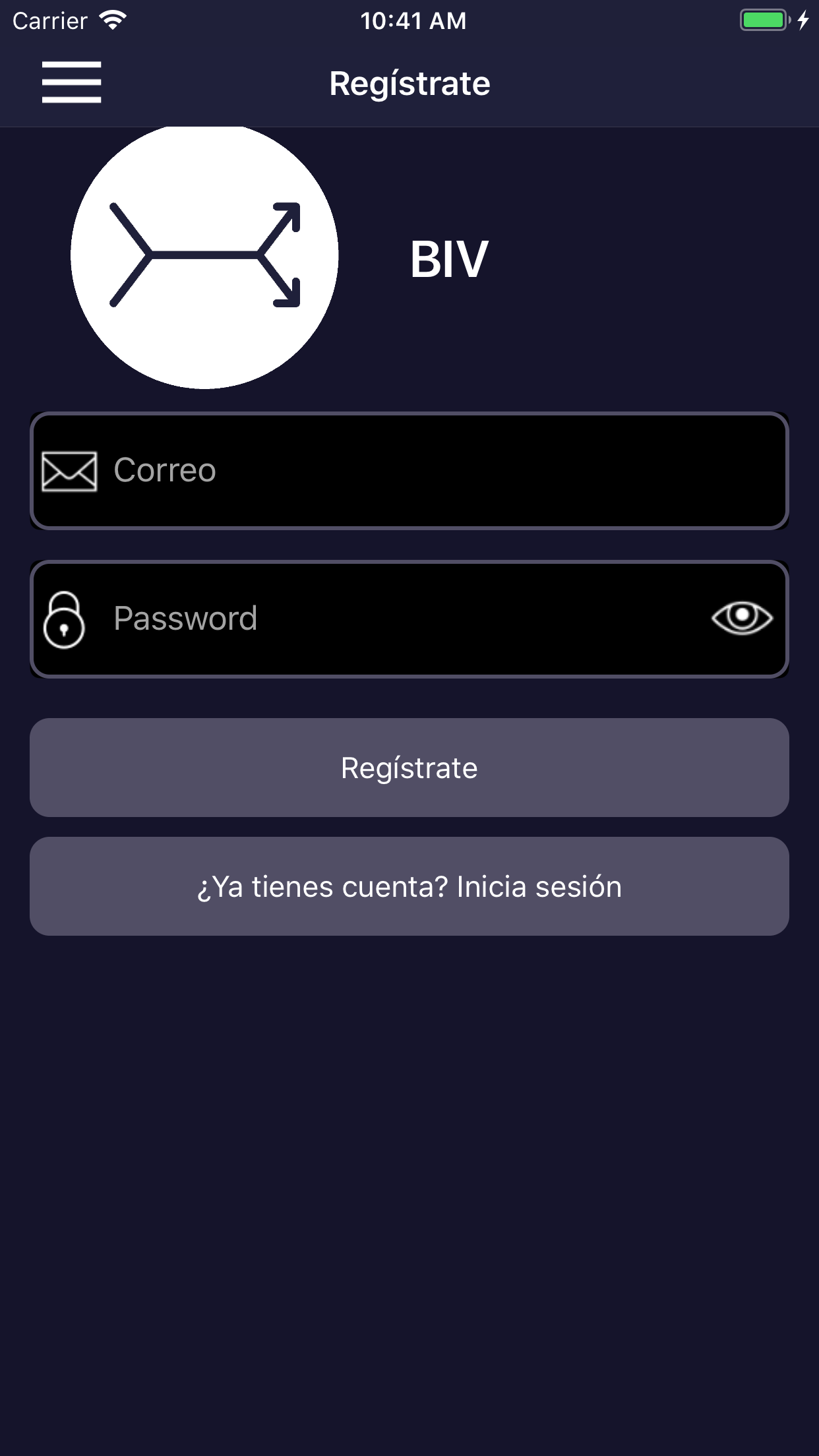Show password with the eye icon

[x=742, y=618]
